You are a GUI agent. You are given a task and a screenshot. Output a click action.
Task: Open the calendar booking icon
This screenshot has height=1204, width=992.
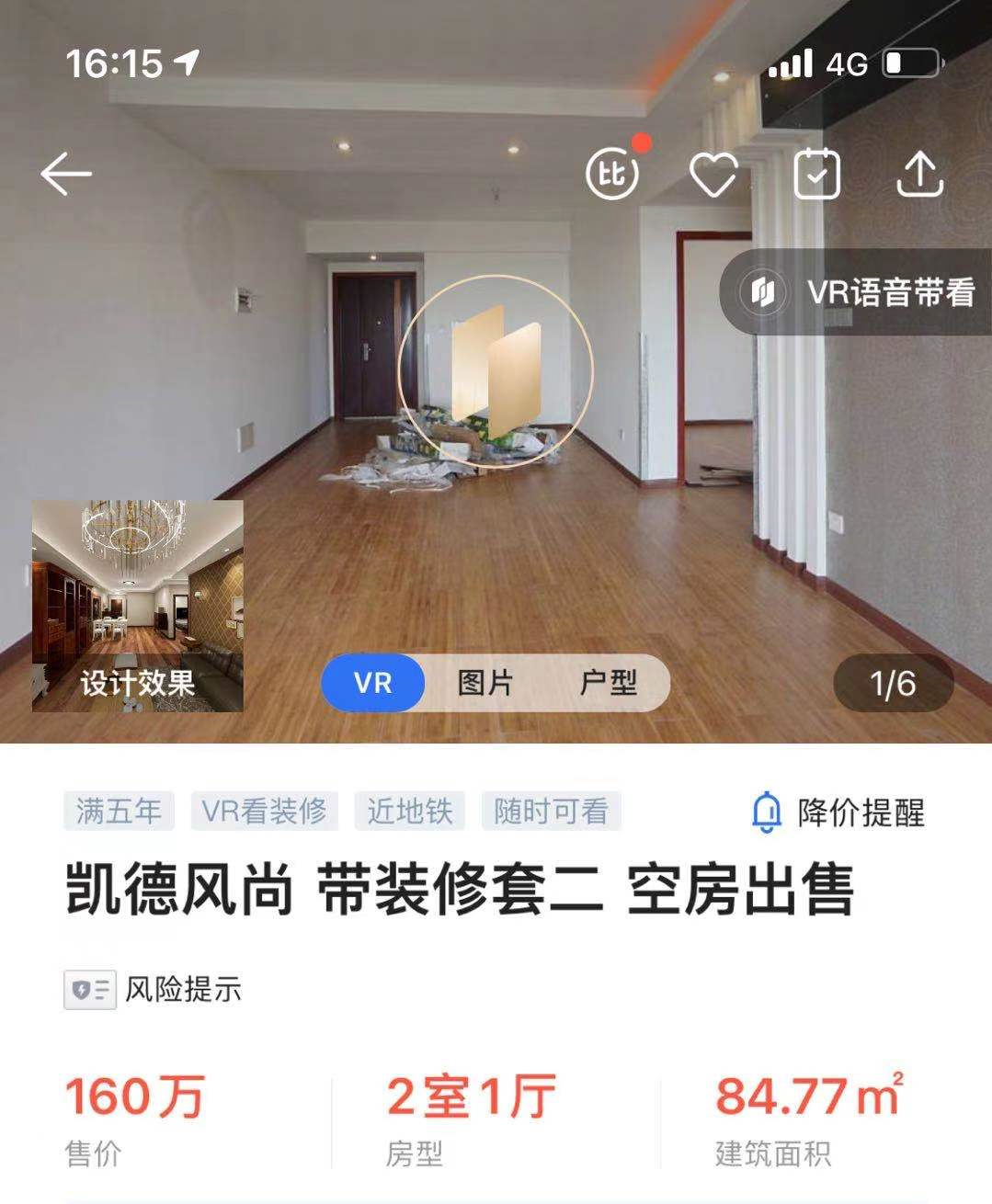[x=816, y=174]
